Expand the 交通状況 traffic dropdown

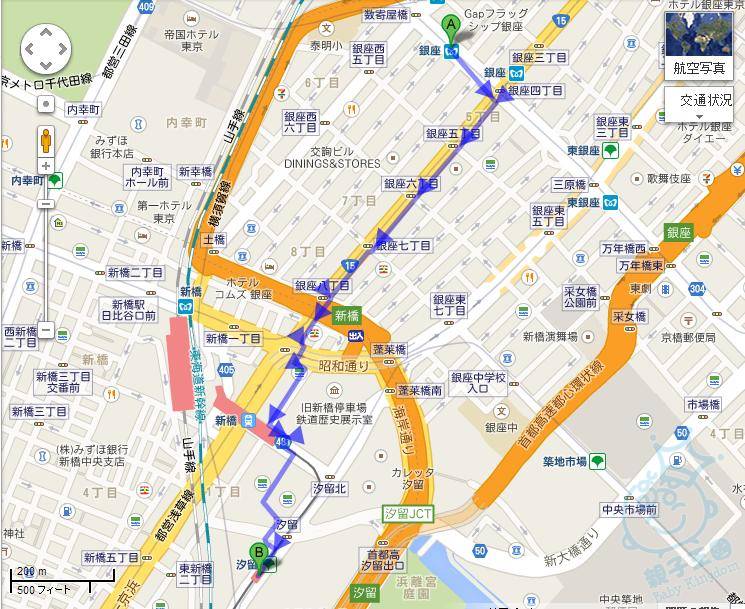pos(705,102)
